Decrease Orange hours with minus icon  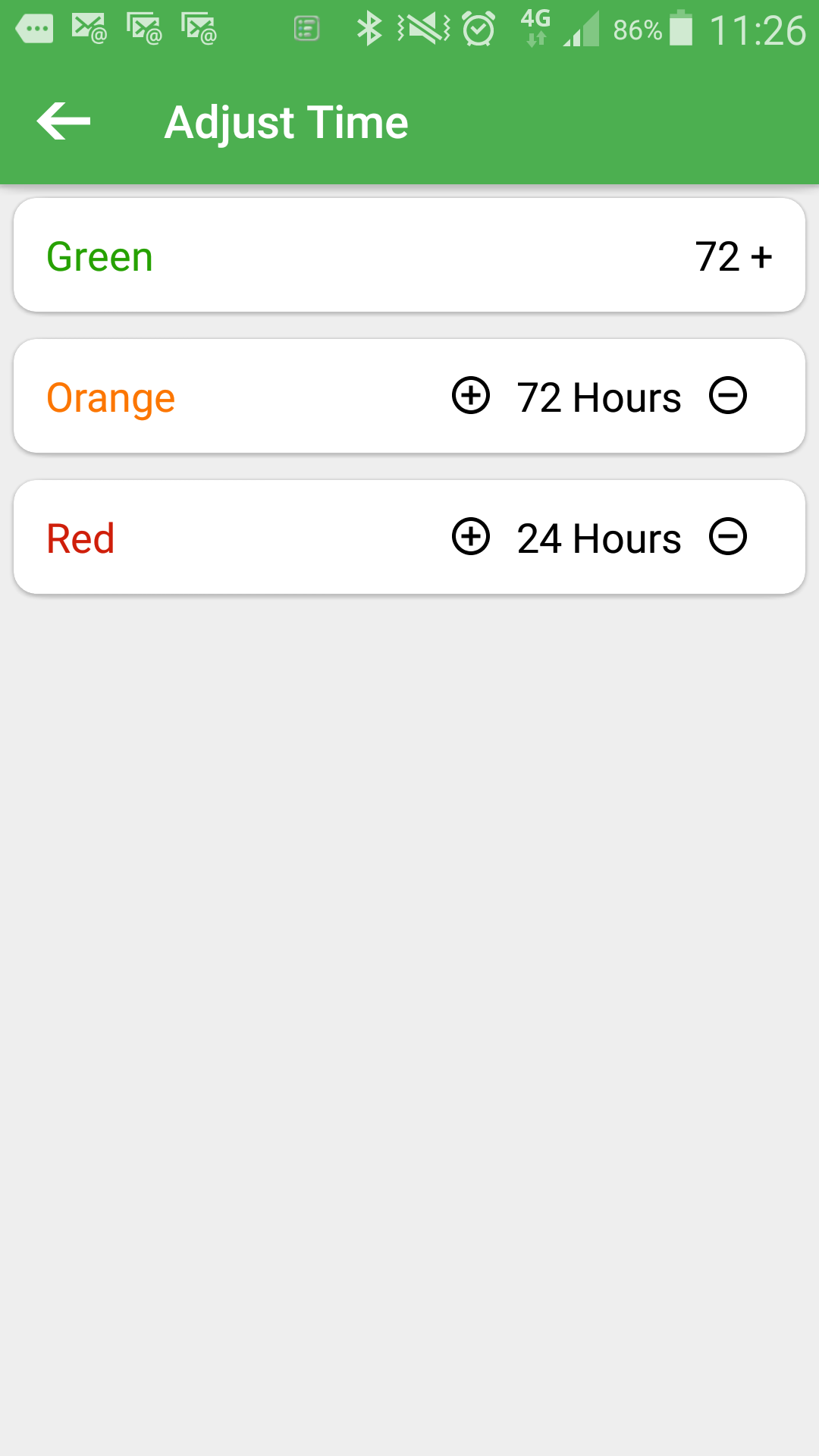click(728, 396)
